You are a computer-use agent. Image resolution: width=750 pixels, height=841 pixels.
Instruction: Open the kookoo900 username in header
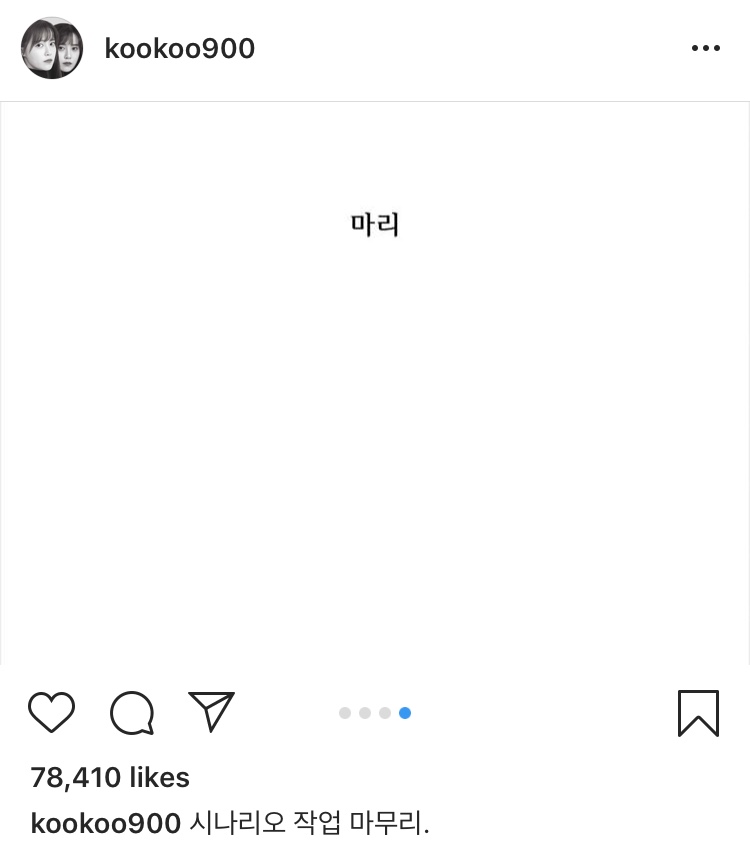(180, 48)
